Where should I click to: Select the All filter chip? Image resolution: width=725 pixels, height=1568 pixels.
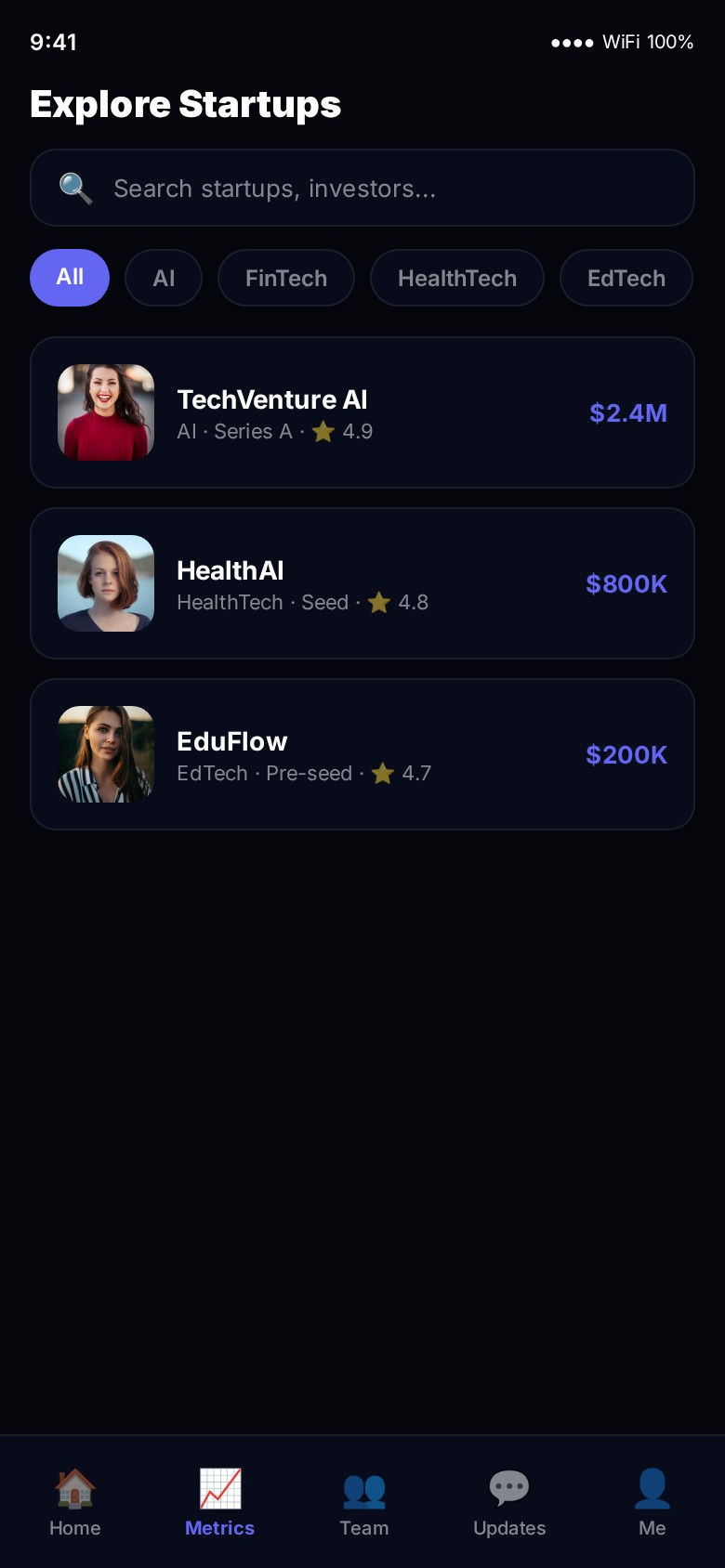[70, 278]
